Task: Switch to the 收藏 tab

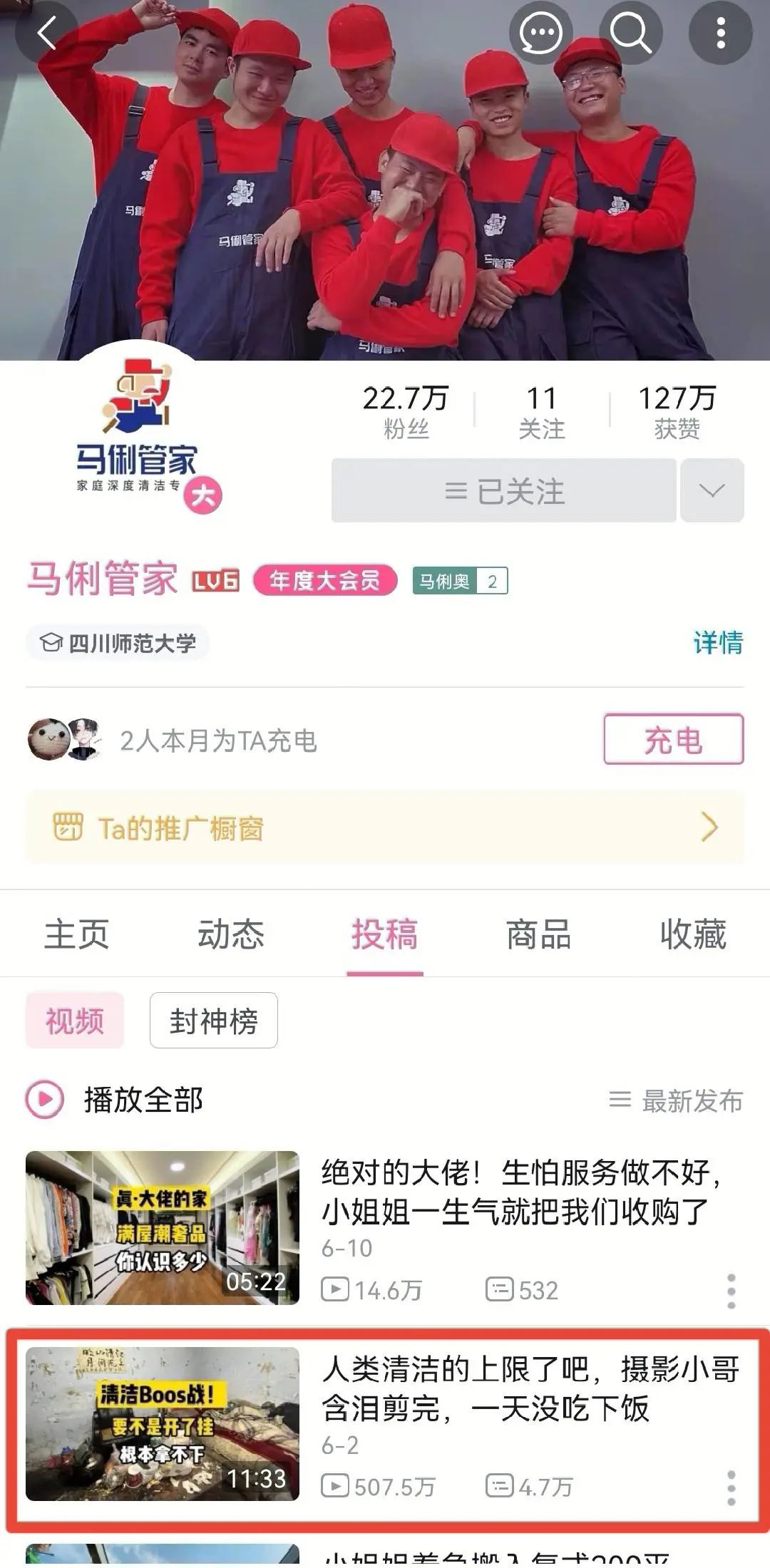Action: click(x=693, y=934)
